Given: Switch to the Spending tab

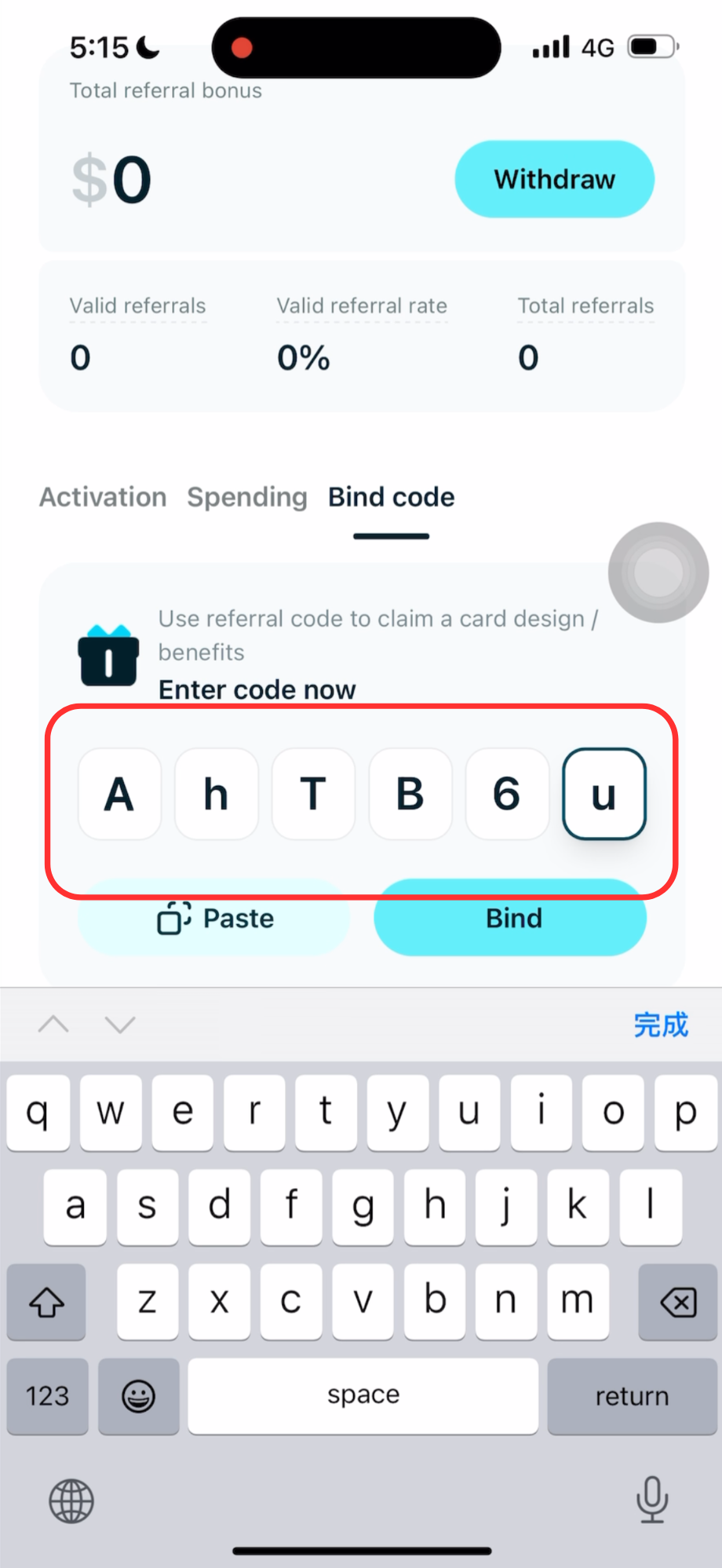Looking at the screenshot, I should [247, 497].
